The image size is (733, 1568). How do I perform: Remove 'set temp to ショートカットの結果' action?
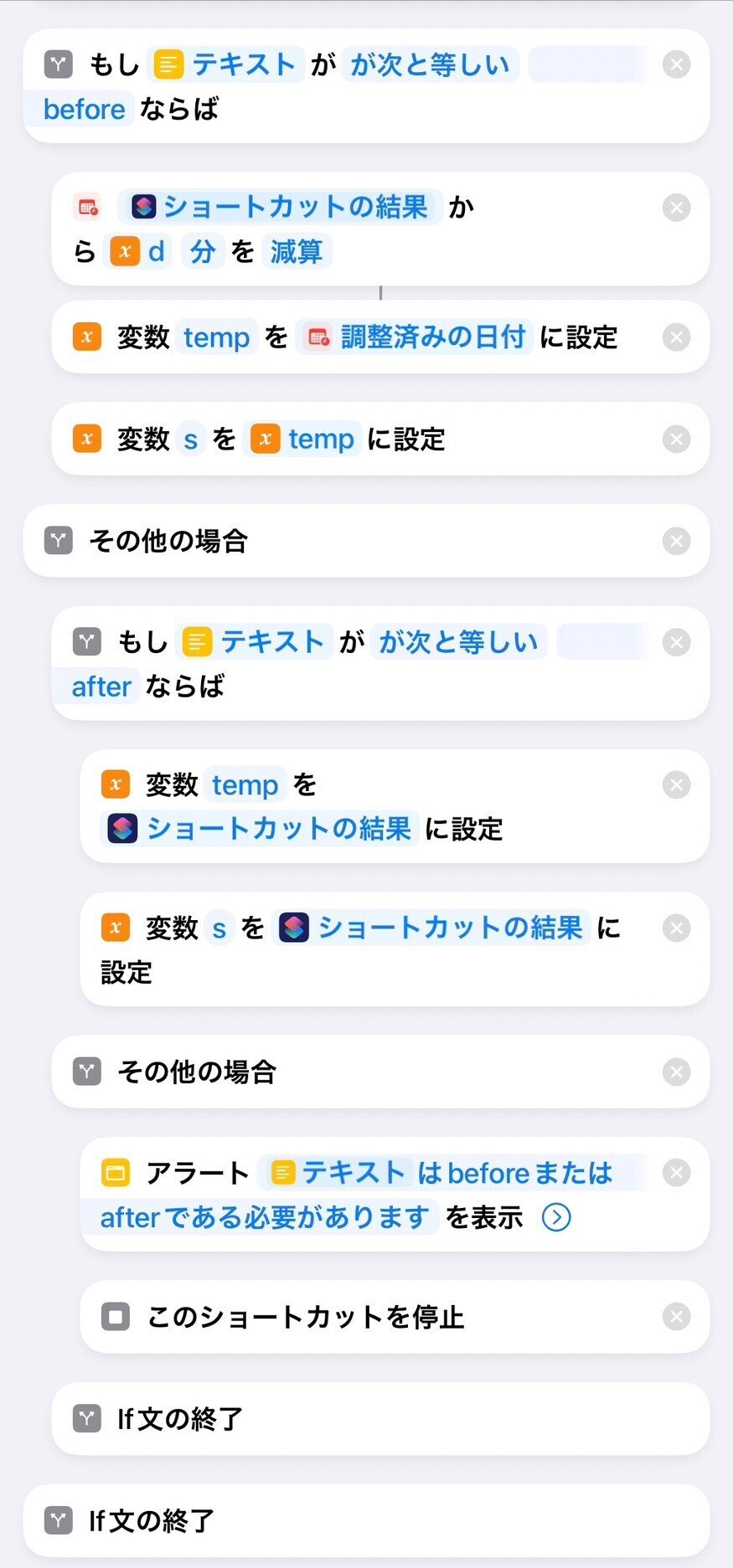coord(676,784)
